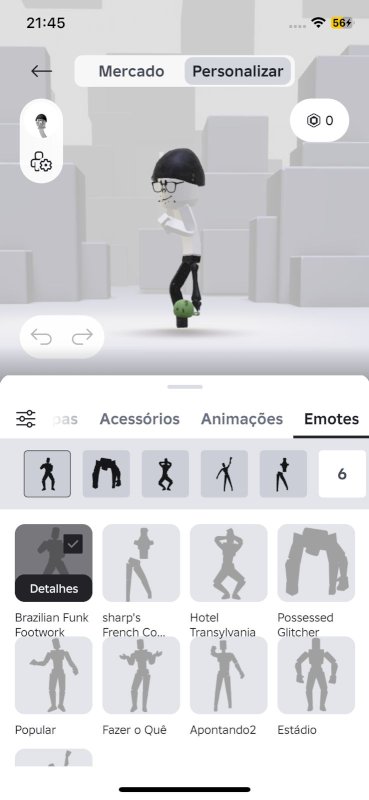Image resolution: width=369 pixels, height=800 pixels.
Task: Select emote slot number 6
Action: point(342,474)
